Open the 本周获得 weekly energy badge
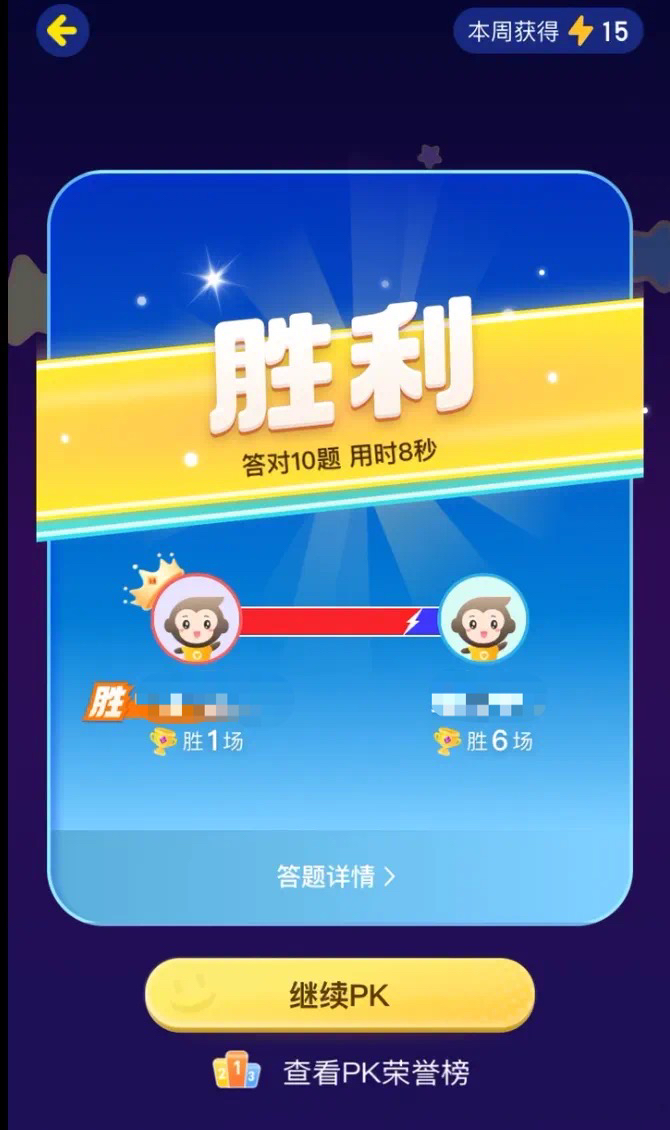Viewport: 670px width, 1130px height. coord(547,31)
